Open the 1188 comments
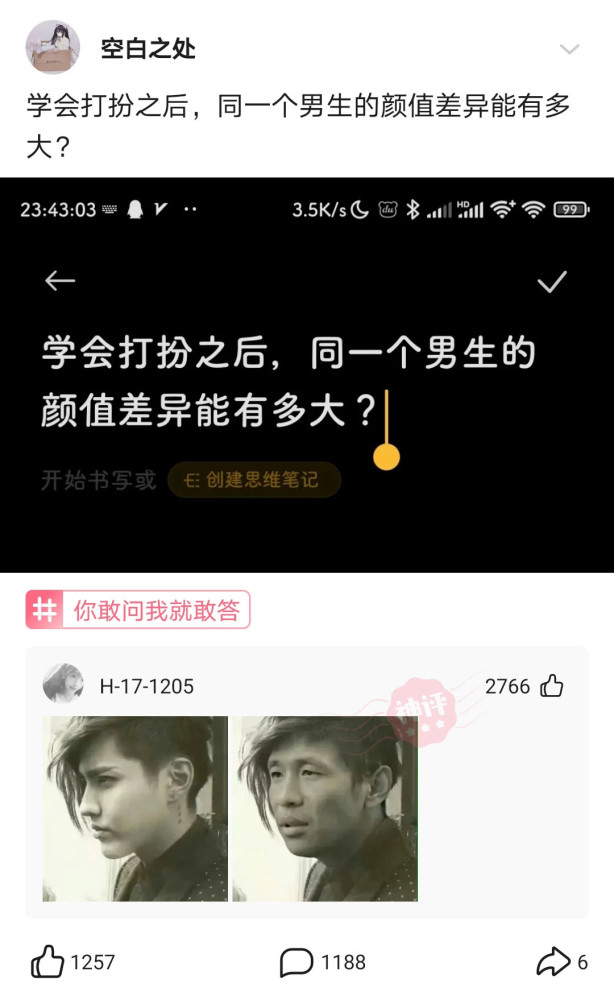This screenshot has height=1000, width=614. (x=323, y=962)
